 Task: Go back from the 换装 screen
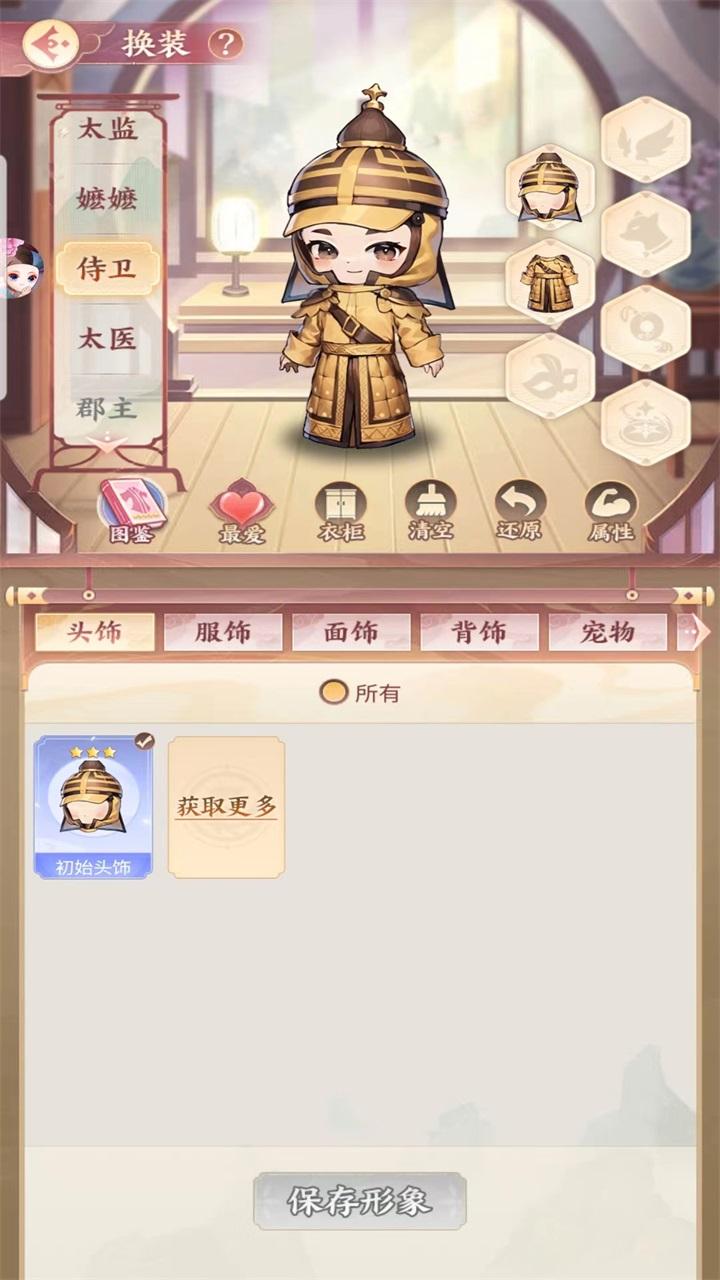(x=51, y=44)
